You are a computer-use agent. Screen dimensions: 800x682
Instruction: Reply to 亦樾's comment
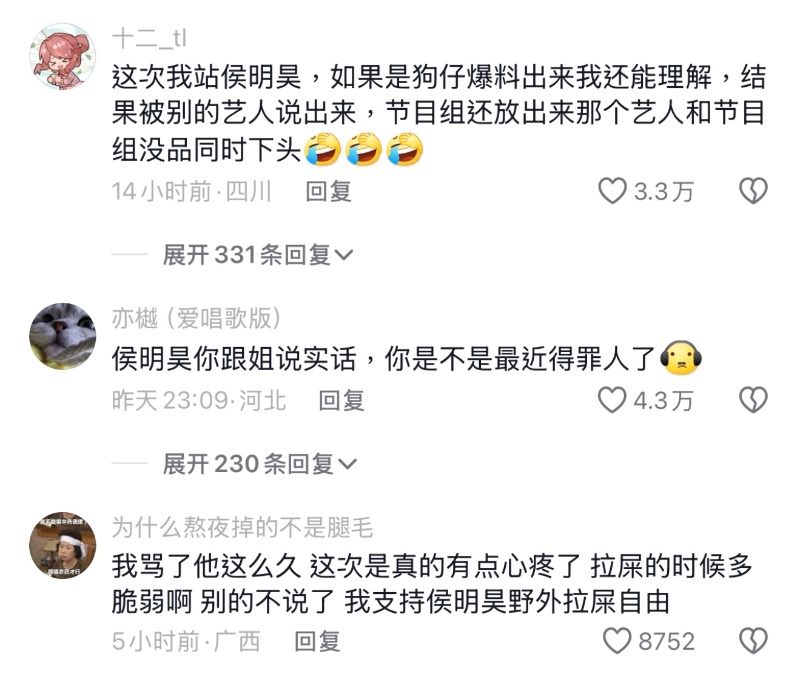[x=341, y=401]
